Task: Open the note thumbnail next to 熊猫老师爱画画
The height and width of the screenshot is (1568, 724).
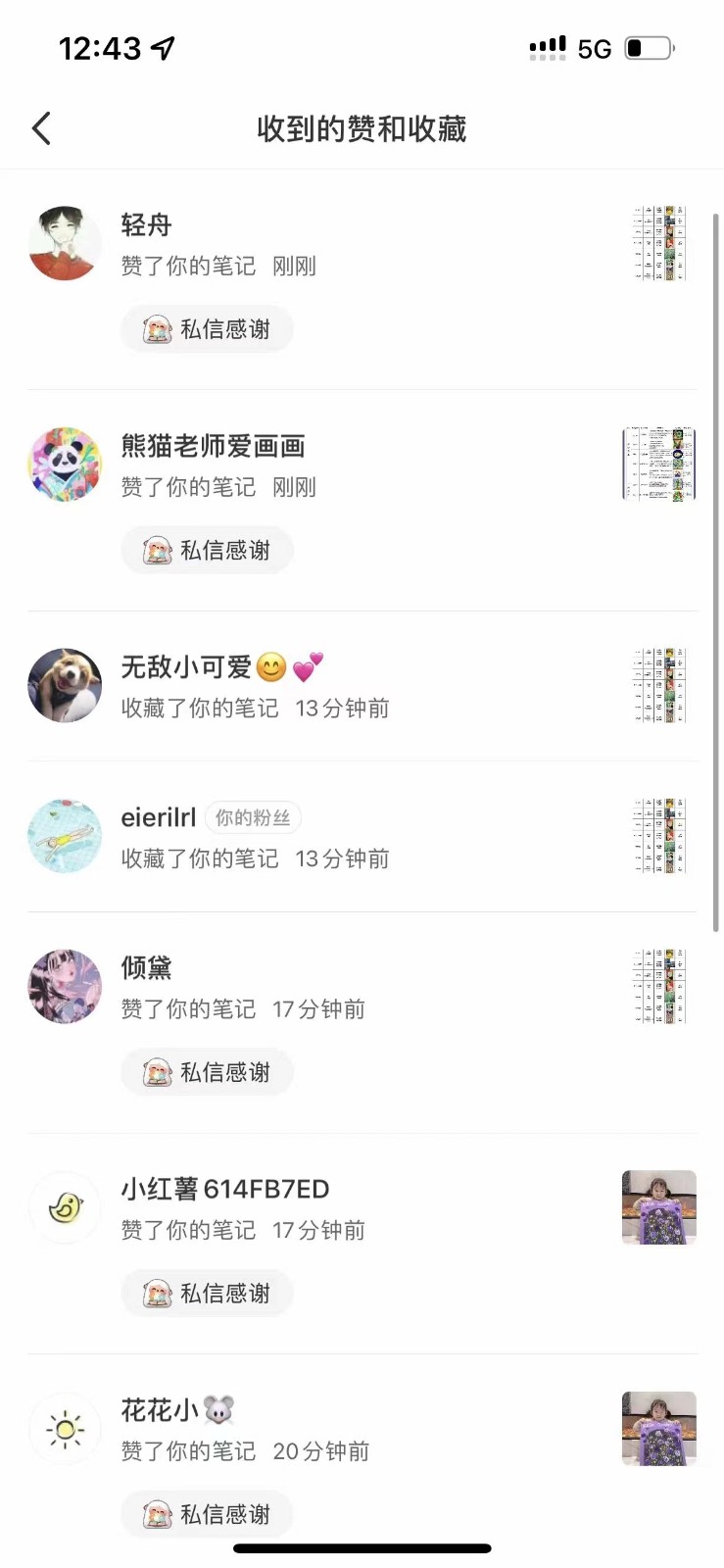Action: point(658,464)
